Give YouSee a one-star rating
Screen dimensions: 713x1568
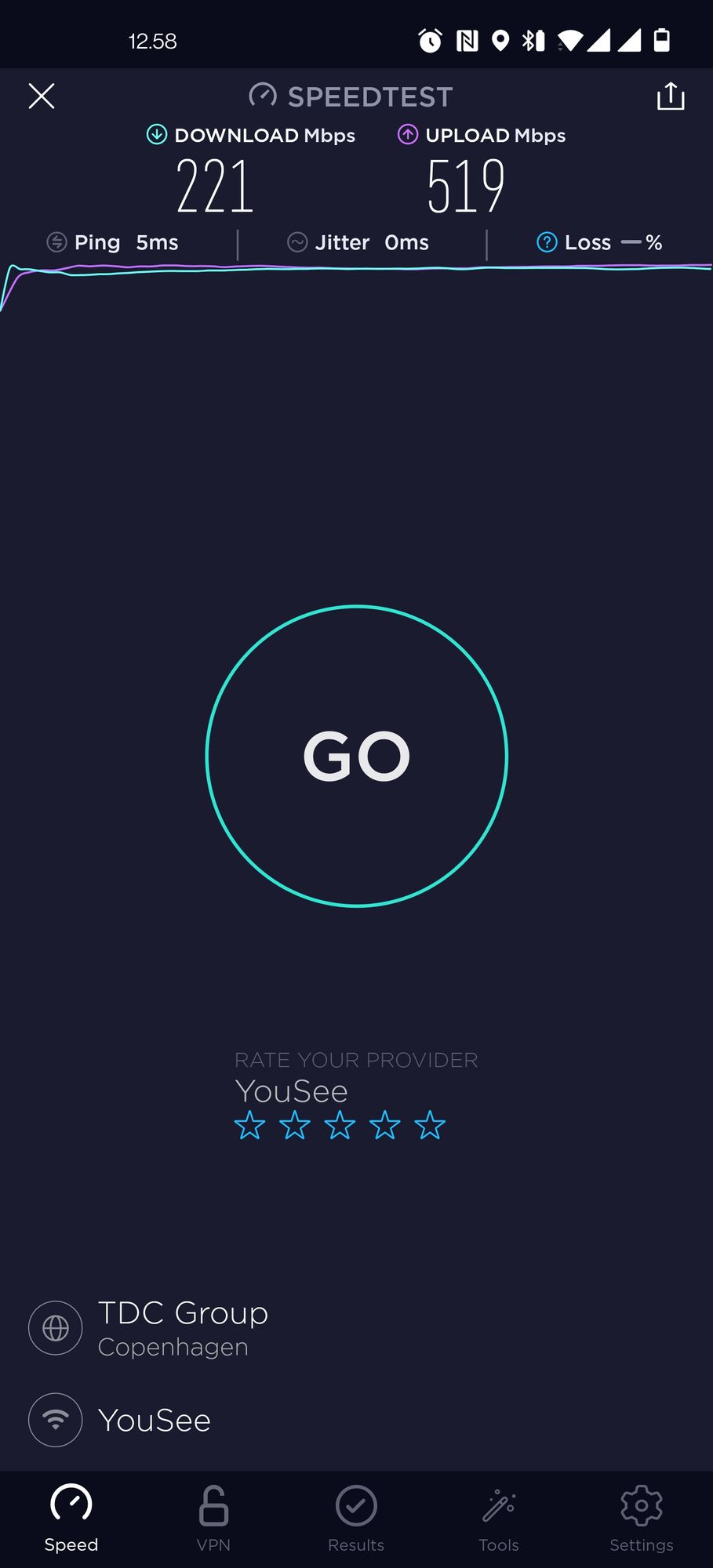[249, 1126]
